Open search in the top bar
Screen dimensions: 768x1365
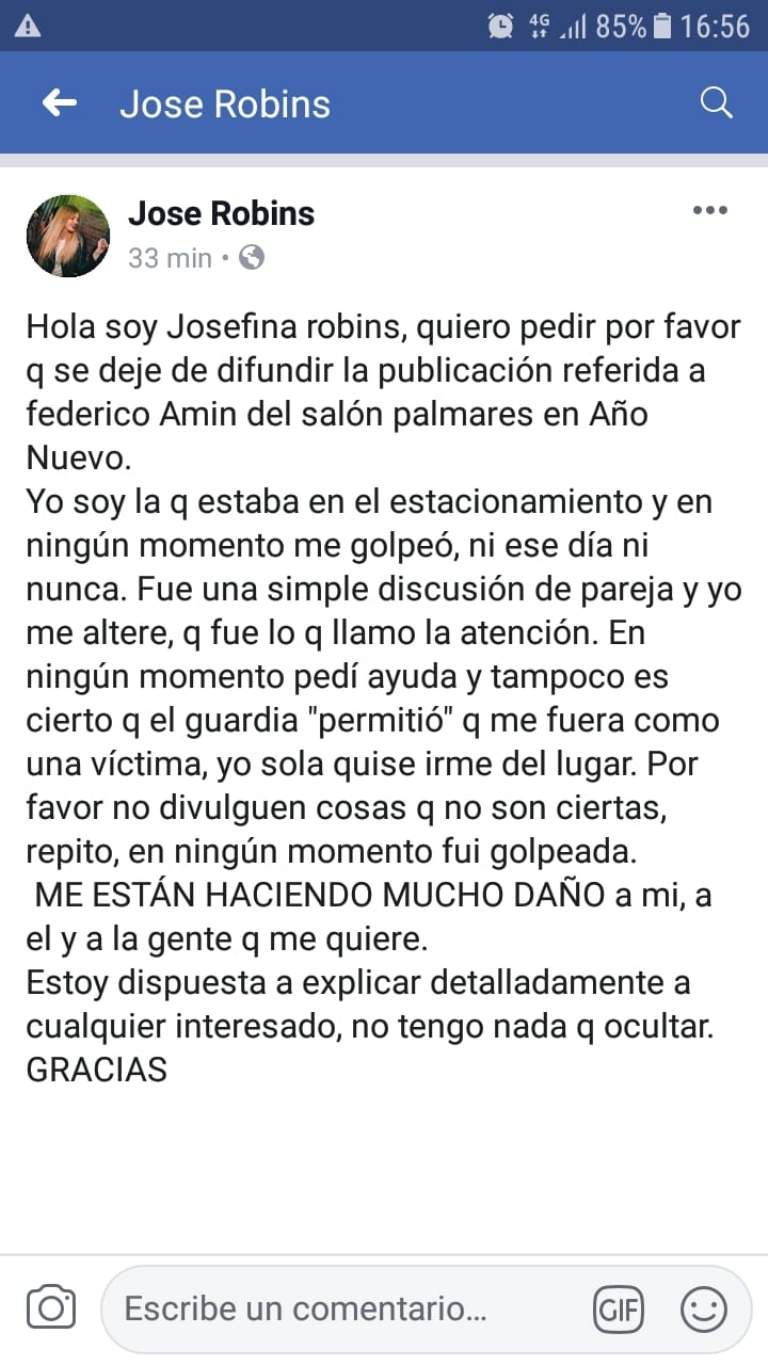(x=716, y=103)
